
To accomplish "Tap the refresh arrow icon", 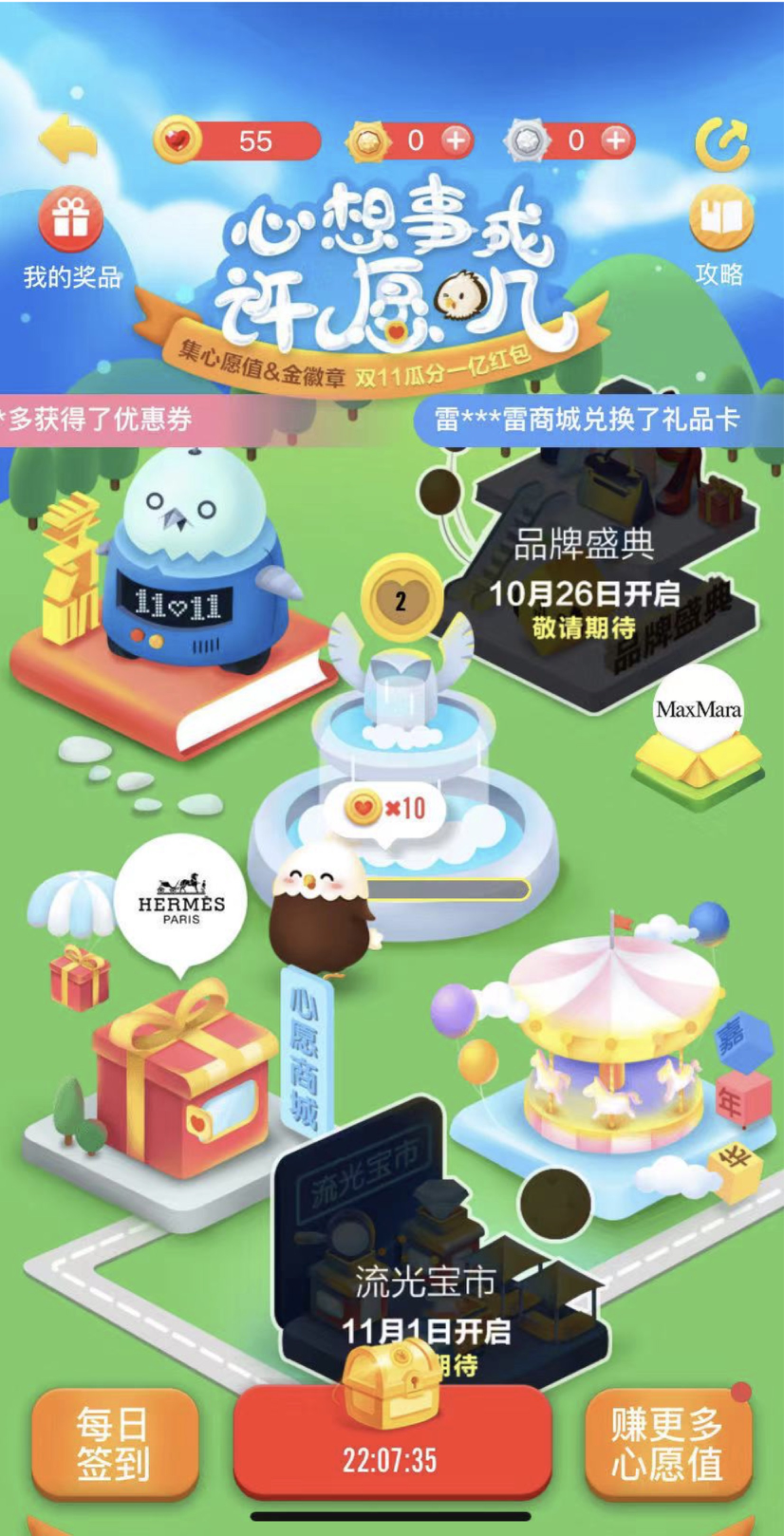I will point(721,142).
